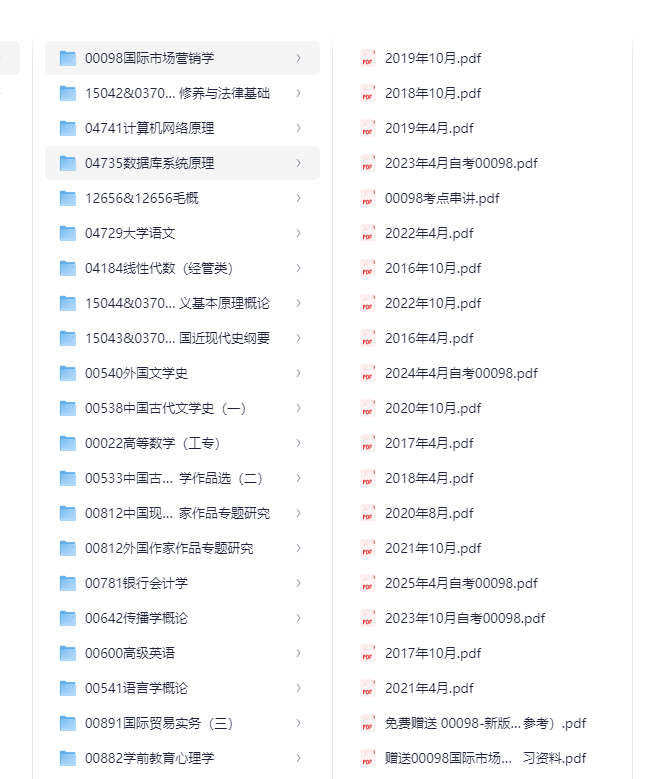Open the 00022高等数学（工专）folder
Image resolution: width=646 pixels, height=779 pixels.
click(x=182, y=443)
